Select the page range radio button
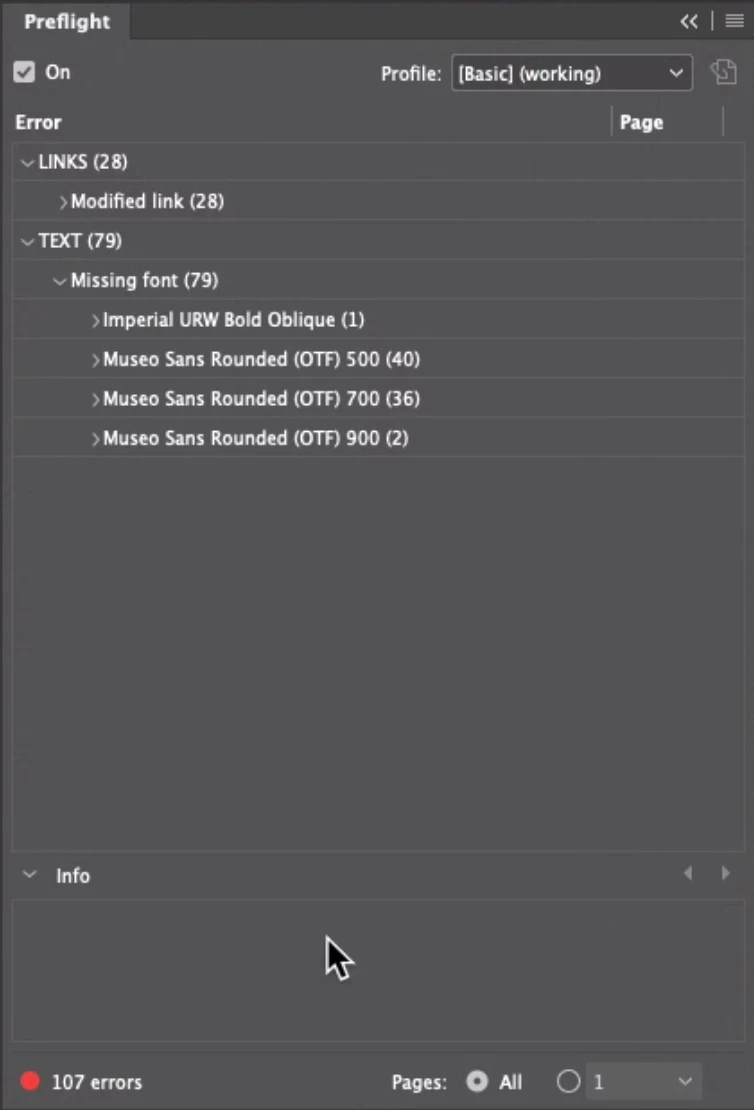Viewport: 754px width, 1110px height. click(x=568, y=1081)
